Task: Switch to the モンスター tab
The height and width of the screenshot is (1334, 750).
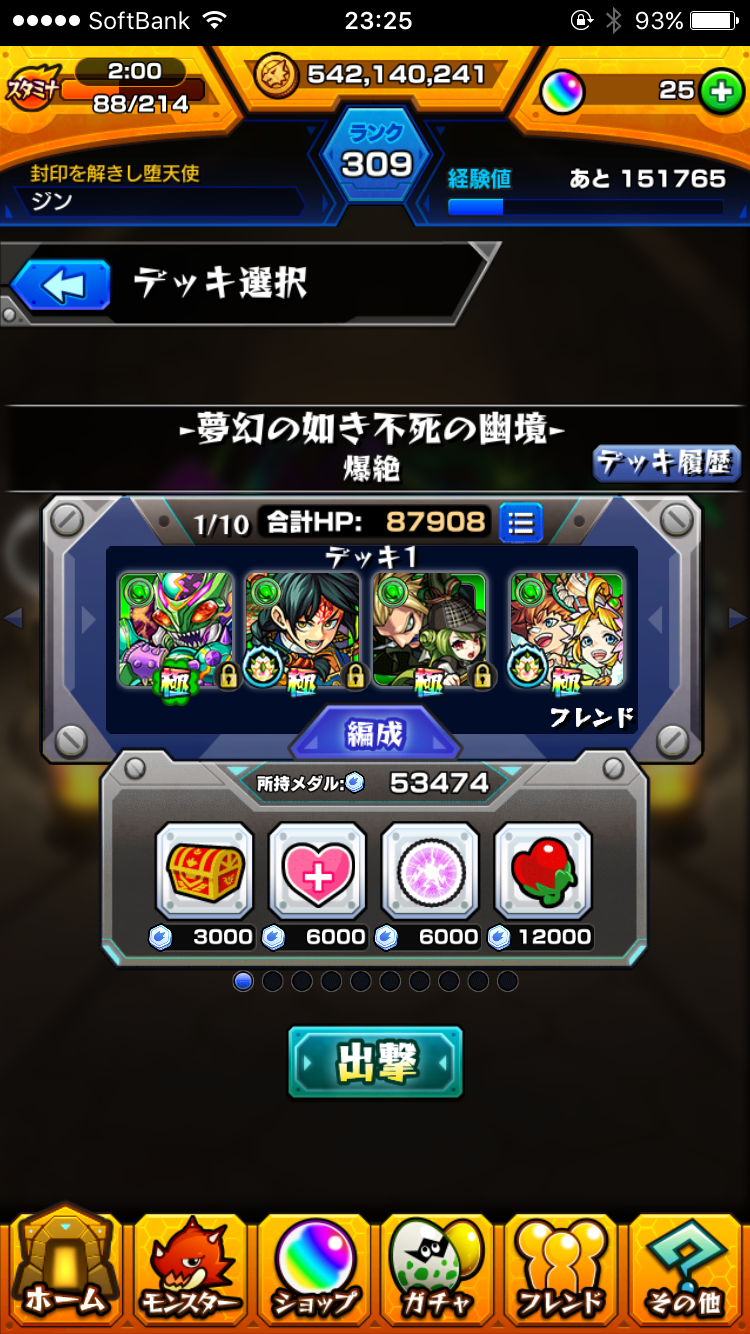Action: pyautogui.click(x=188, y=1266)
